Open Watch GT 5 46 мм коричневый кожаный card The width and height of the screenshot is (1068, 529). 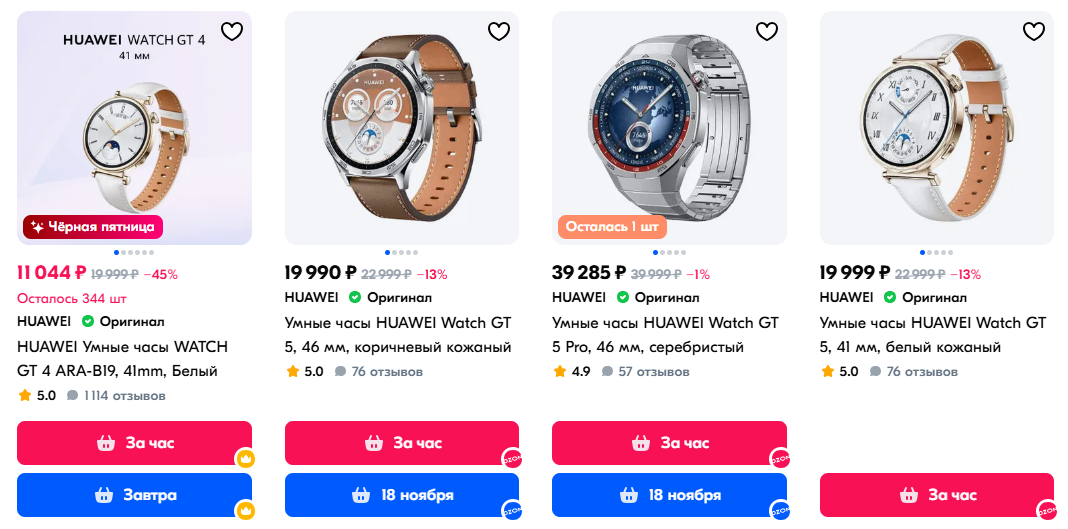[398, 335]
